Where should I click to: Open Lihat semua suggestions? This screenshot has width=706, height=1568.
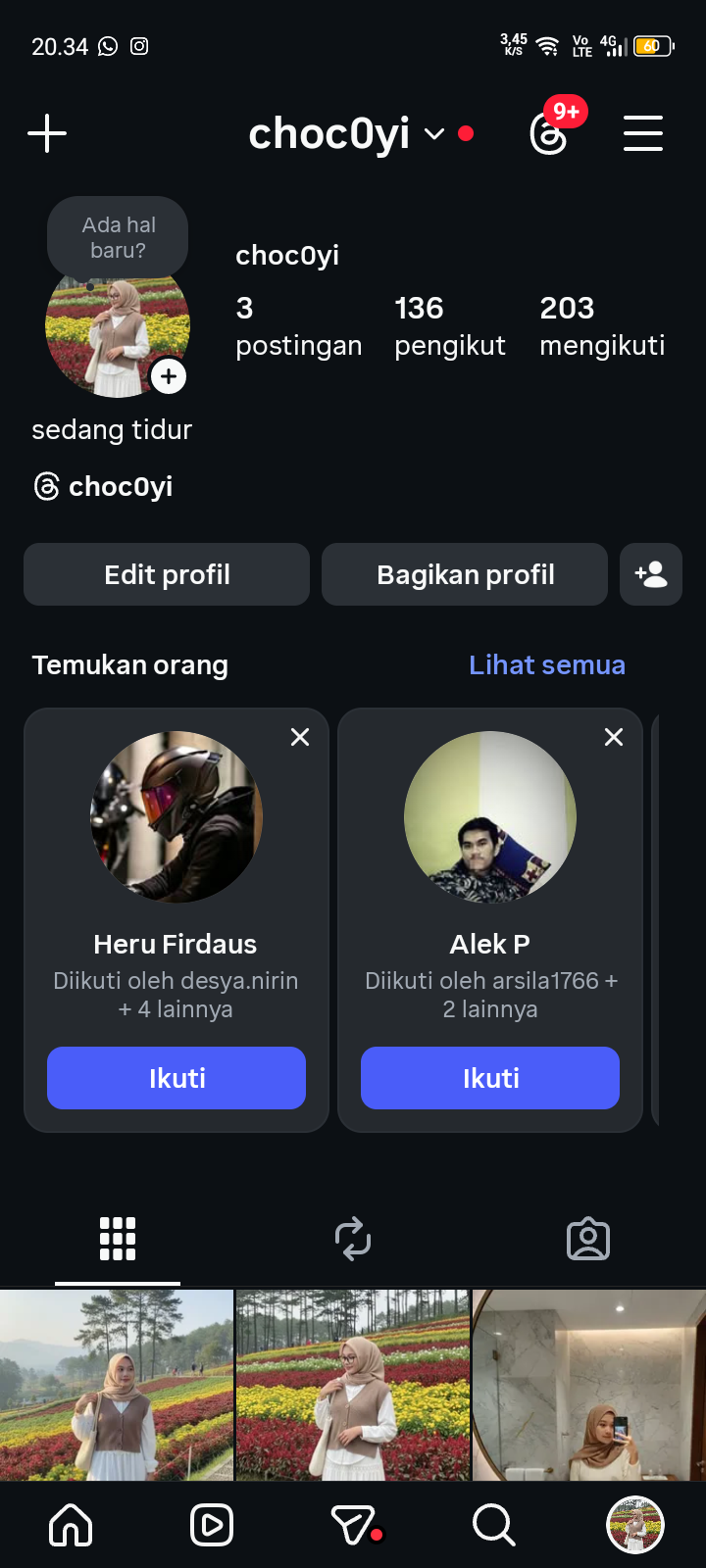546,664
